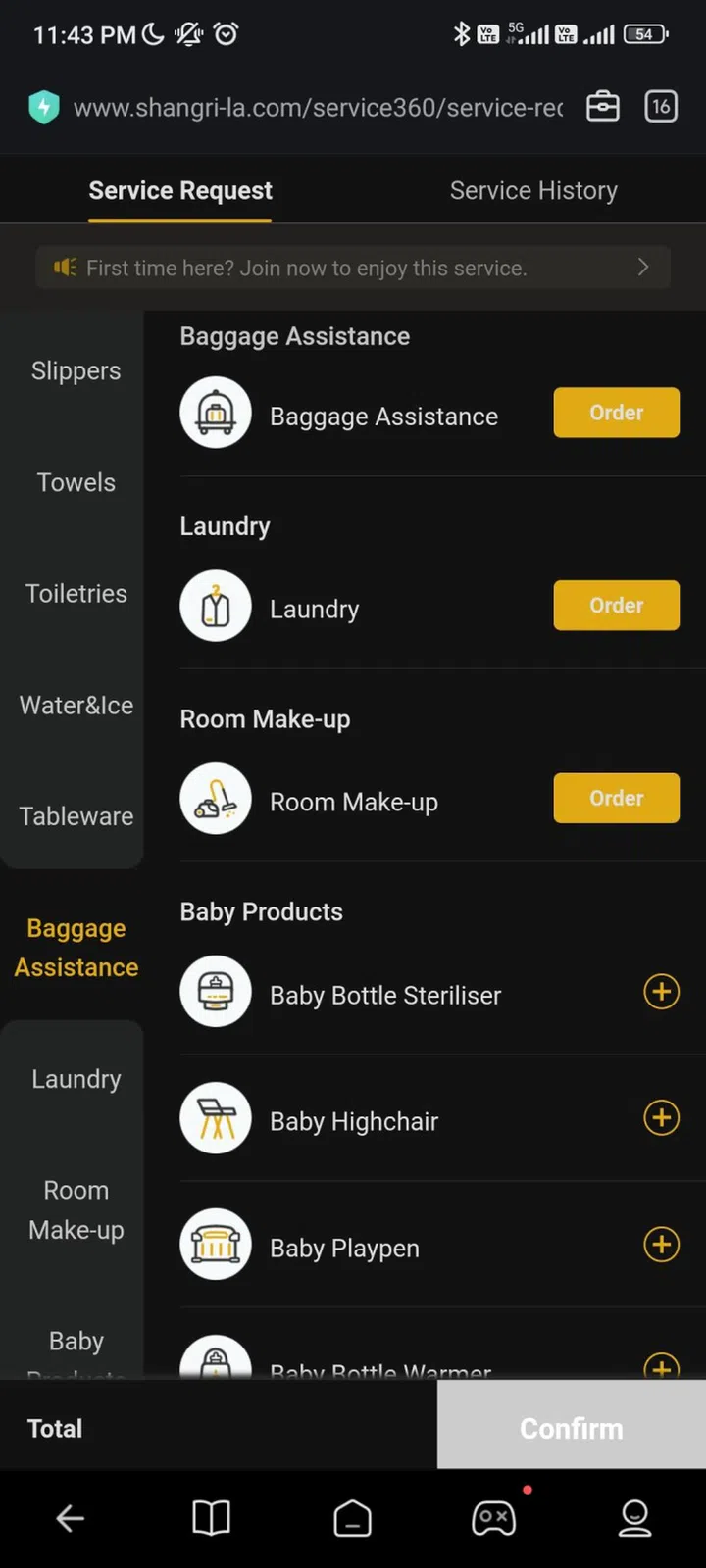Jump to Room Make-up in the sidebar

tap(76, 1210)
